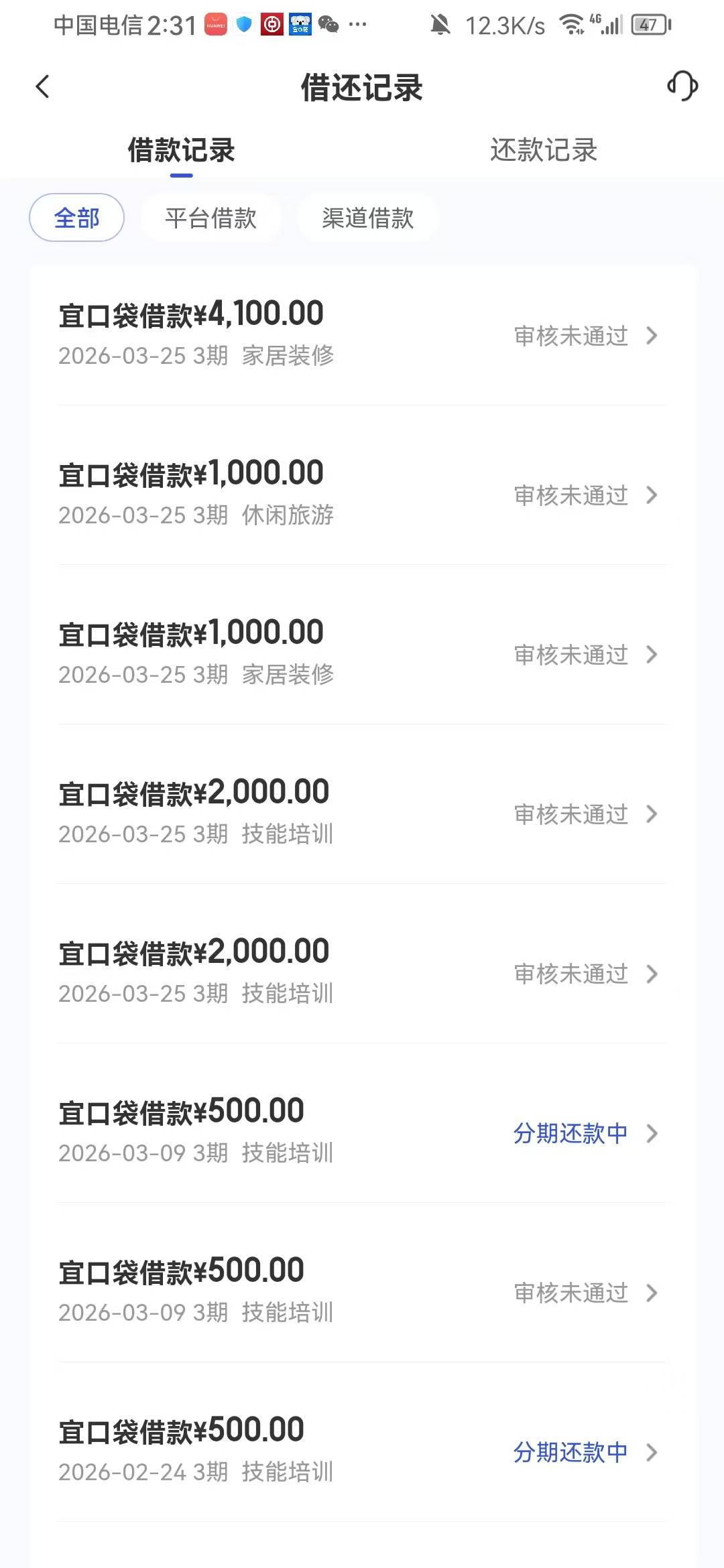Screen dimensions: 724x1568
Task: View the ¥1,000.00 家居装修 loan details
Action: point(362,653)
